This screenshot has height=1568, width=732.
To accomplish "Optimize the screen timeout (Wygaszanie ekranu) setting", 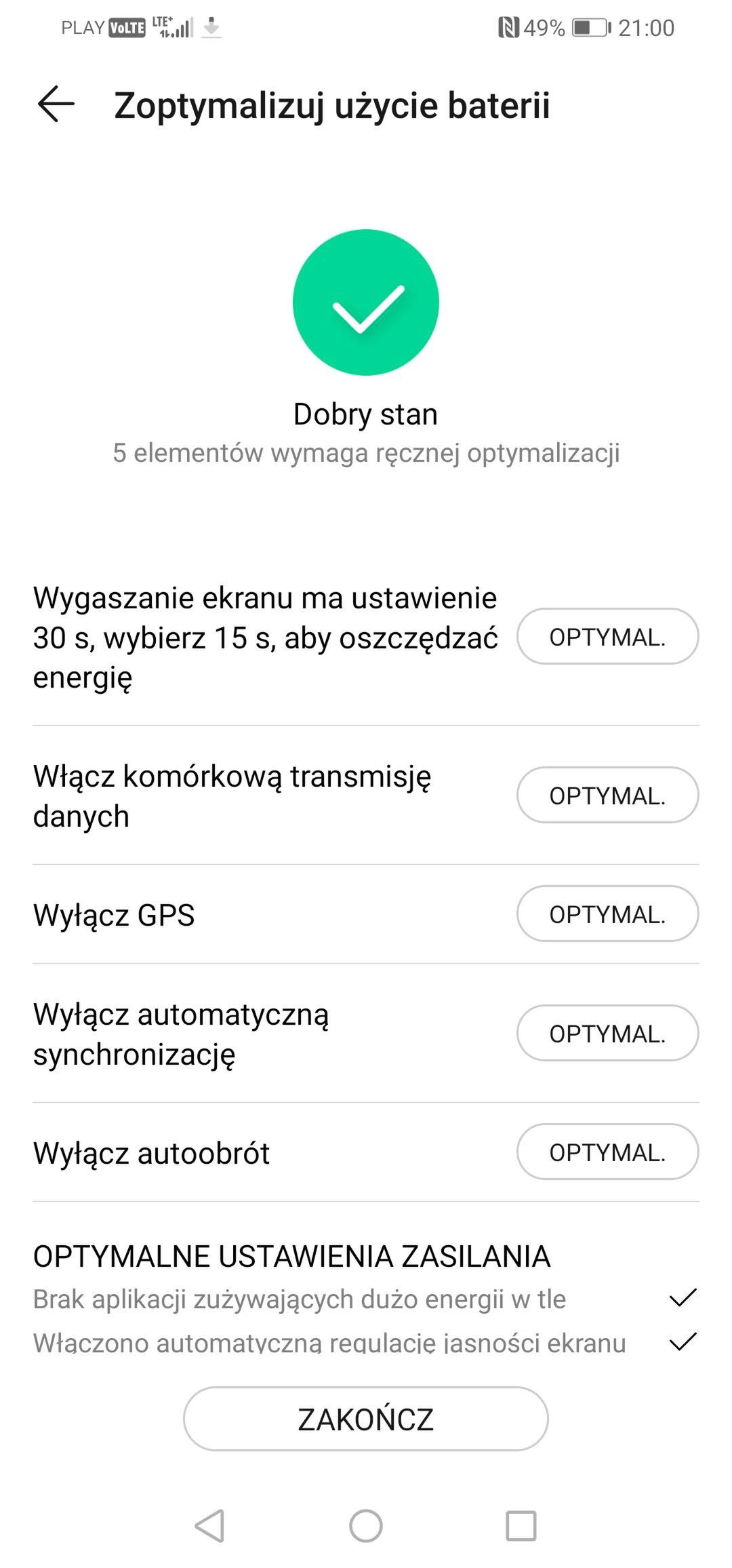I will point(607,637).
